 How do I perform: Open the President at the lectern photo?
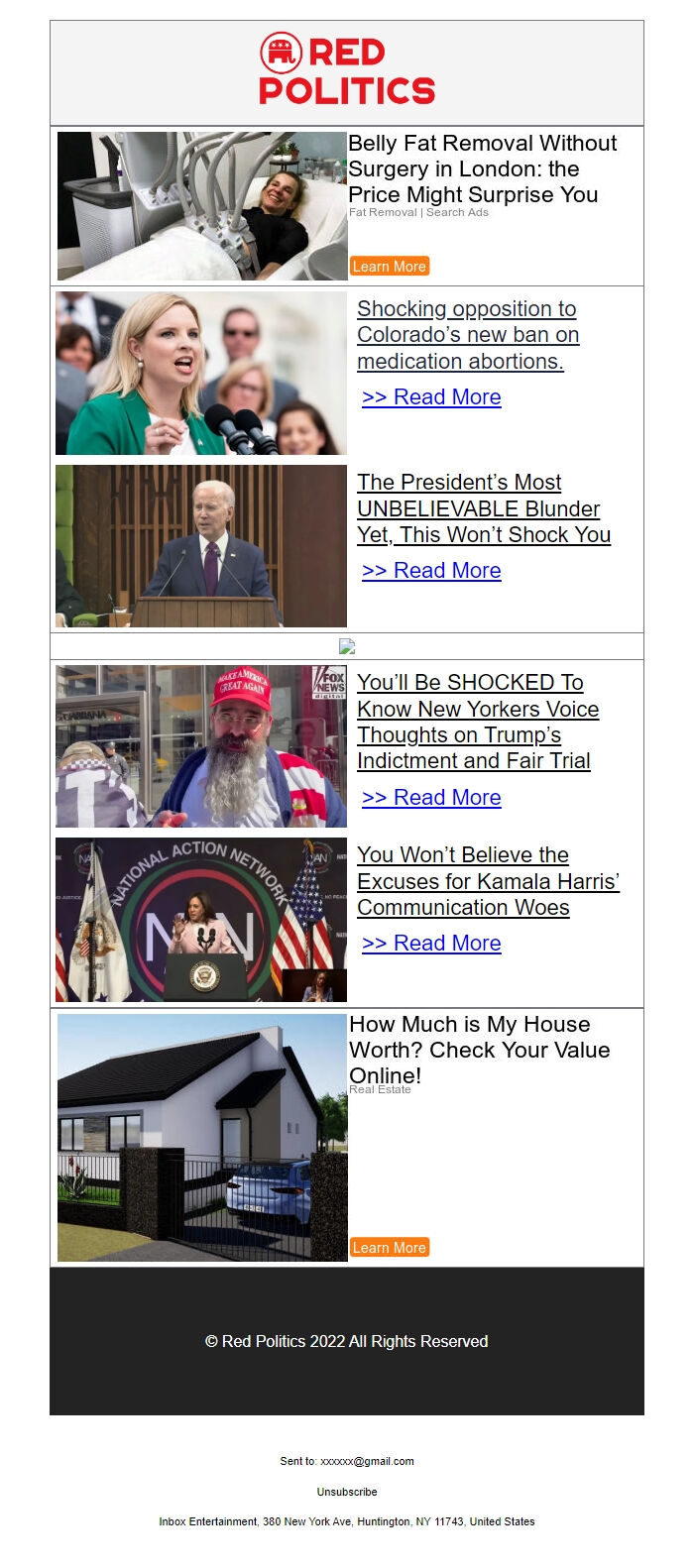click(x=201, y=546)
